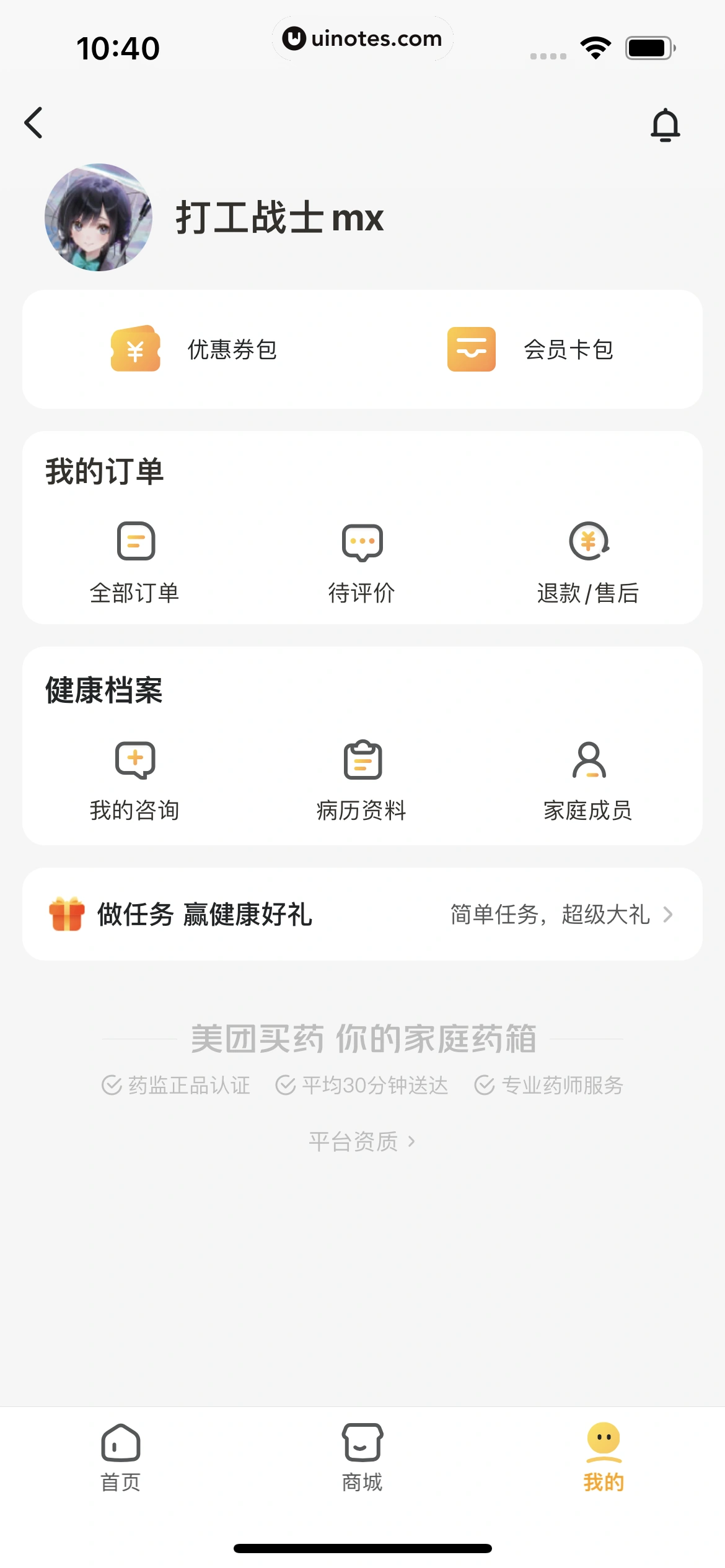Open the 会员卡包 membership card icon

click(x=471, y=349)
